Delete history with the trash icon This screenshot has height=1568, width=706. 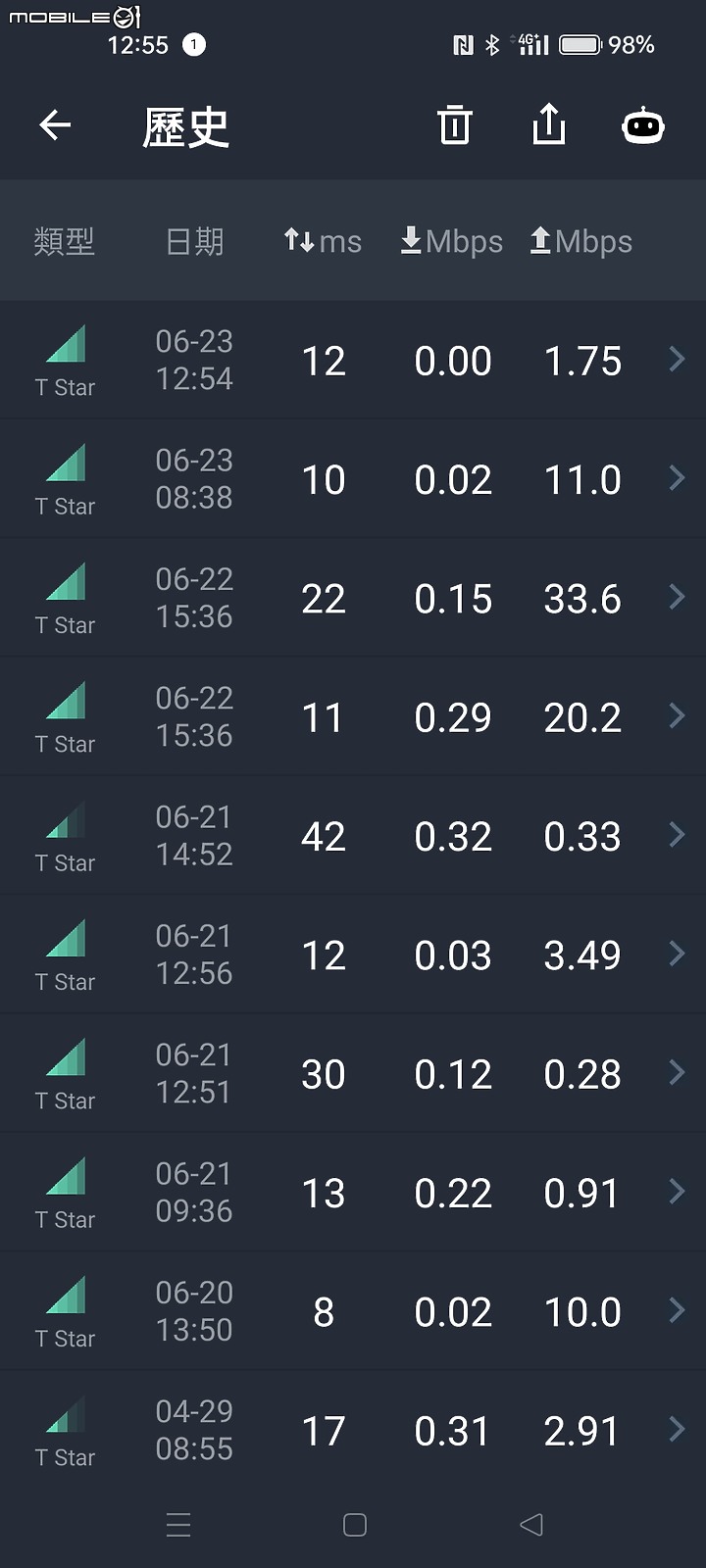455,124
